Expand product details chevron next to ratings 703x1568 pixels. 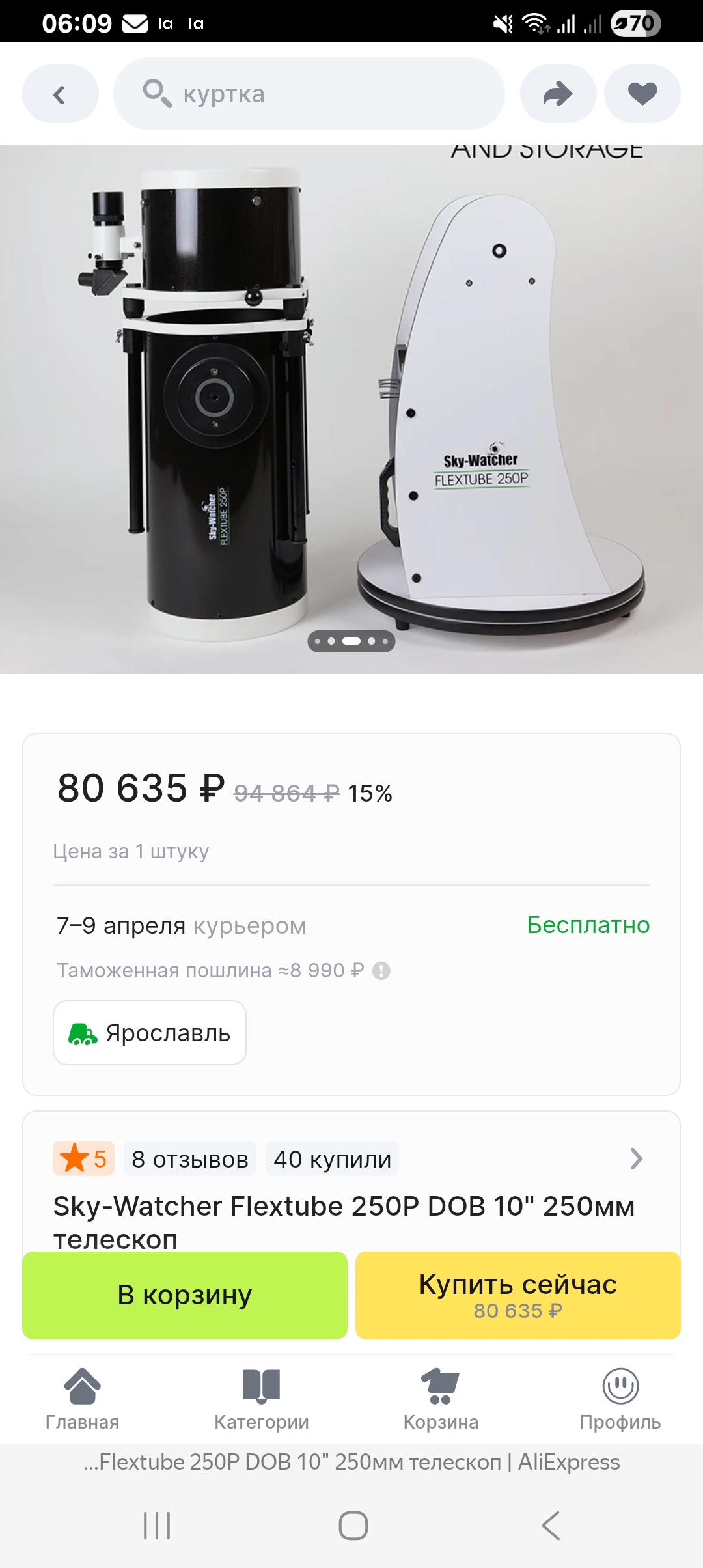(x=636, y=1159)
